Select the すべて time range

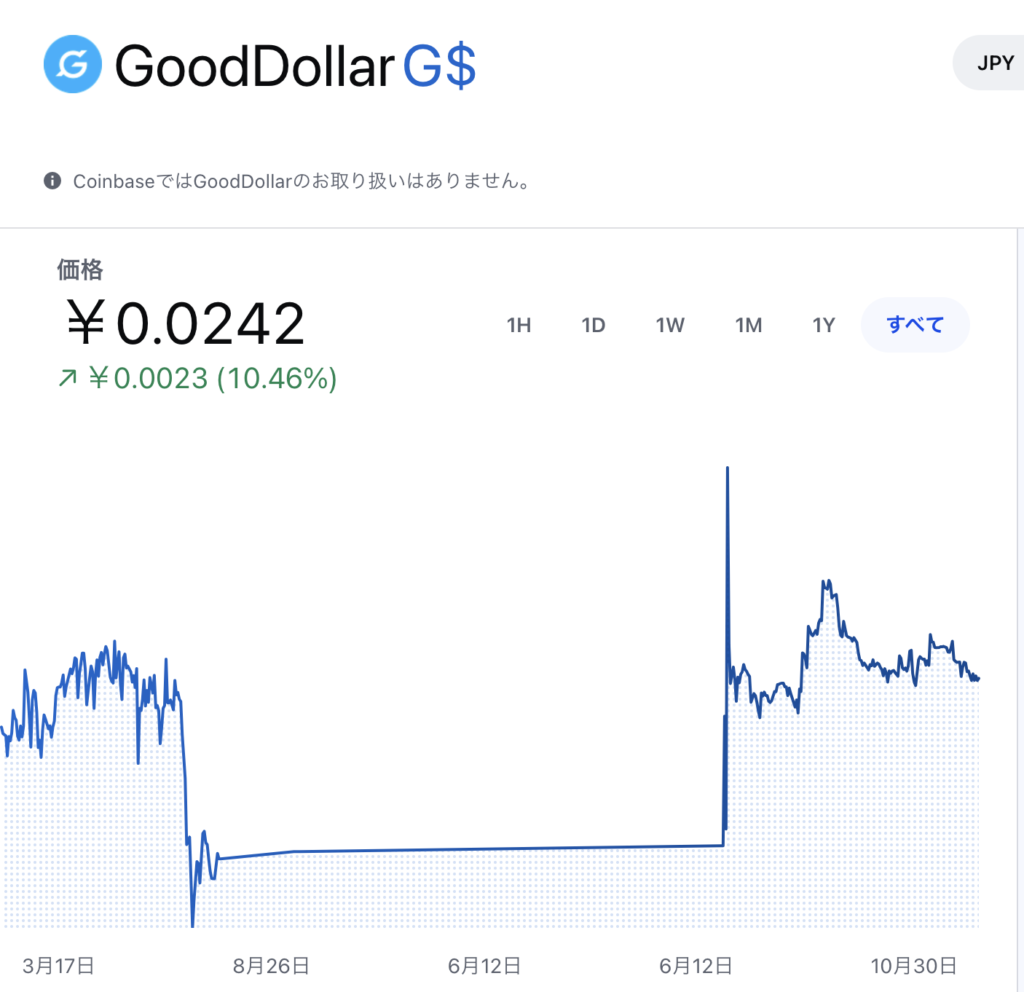[x=915, y=325]
